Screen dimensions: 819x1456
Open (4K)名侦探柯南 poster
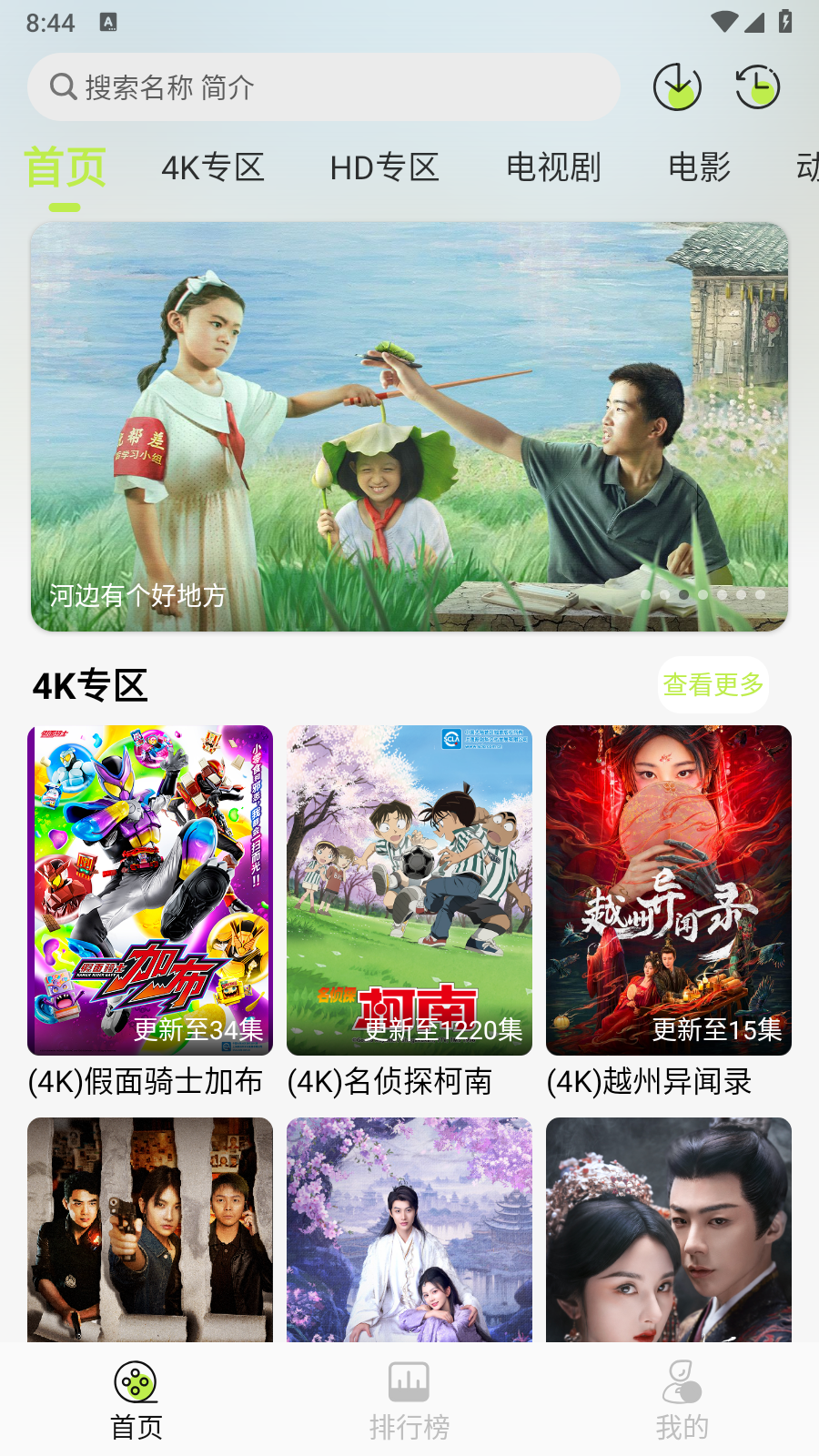coord(409,890)
